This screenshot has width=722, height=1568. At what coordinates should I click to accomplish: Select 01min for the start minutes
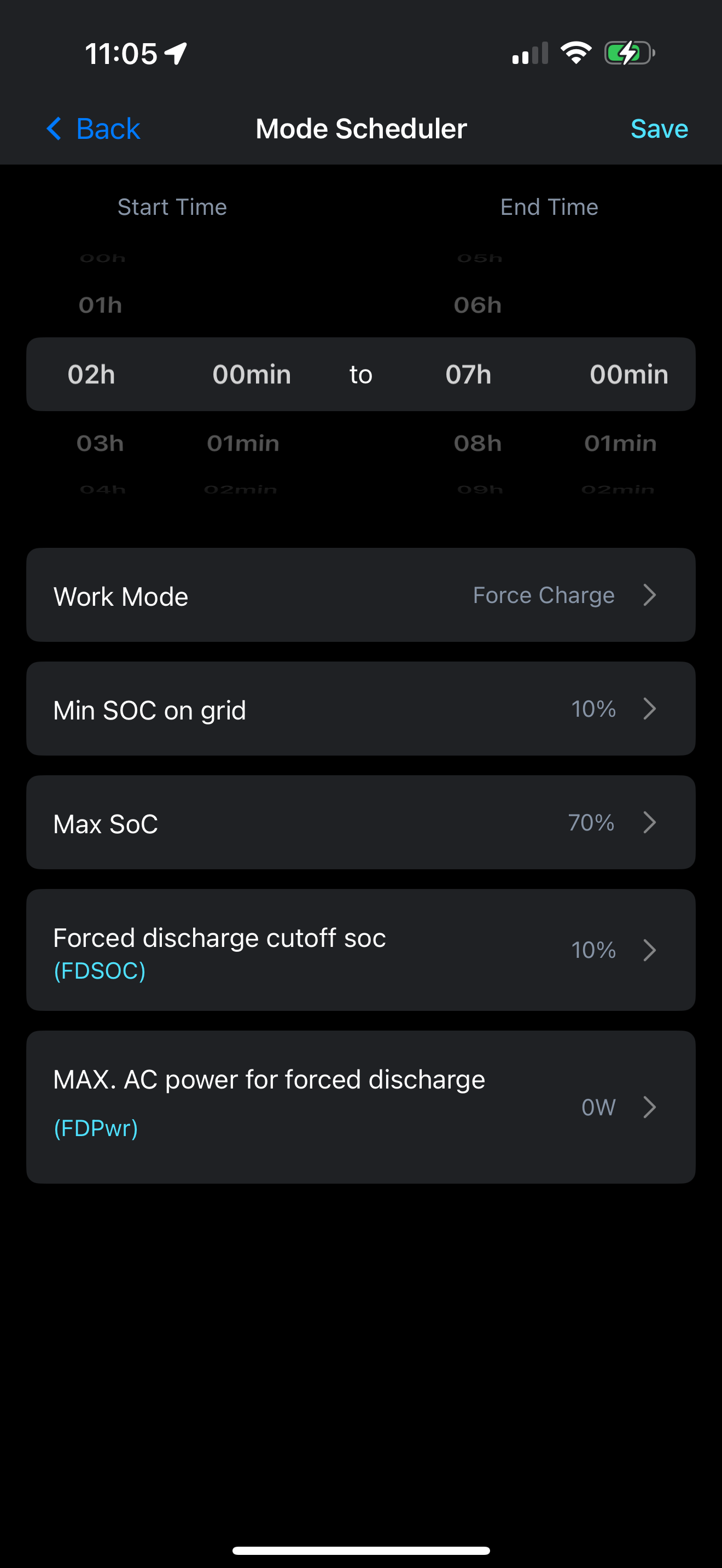coord(243,443)
